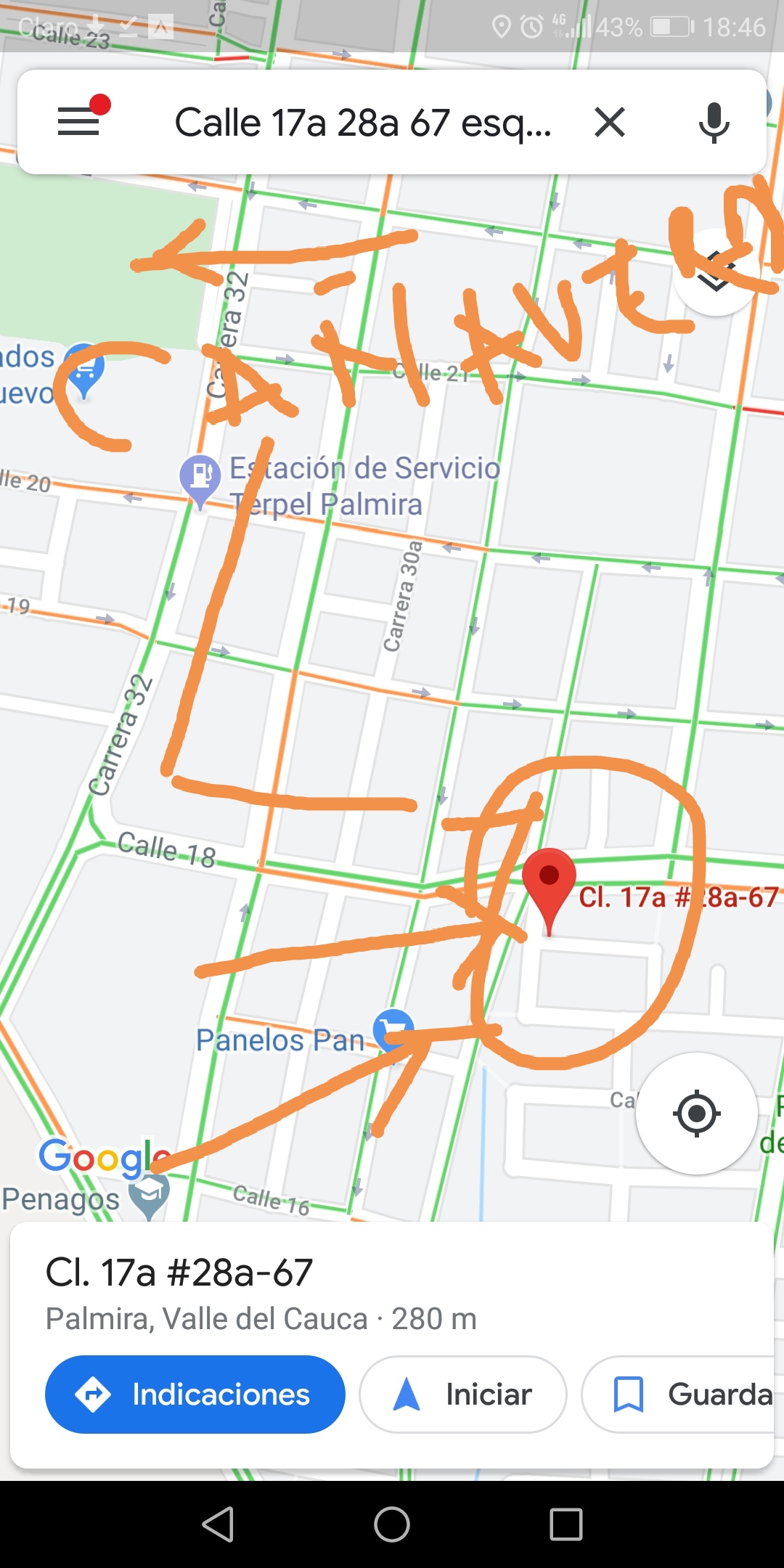Get directions with Indicaciones
The image size is (784, 1568).
pyautogui.click(x=195, y=1394)
